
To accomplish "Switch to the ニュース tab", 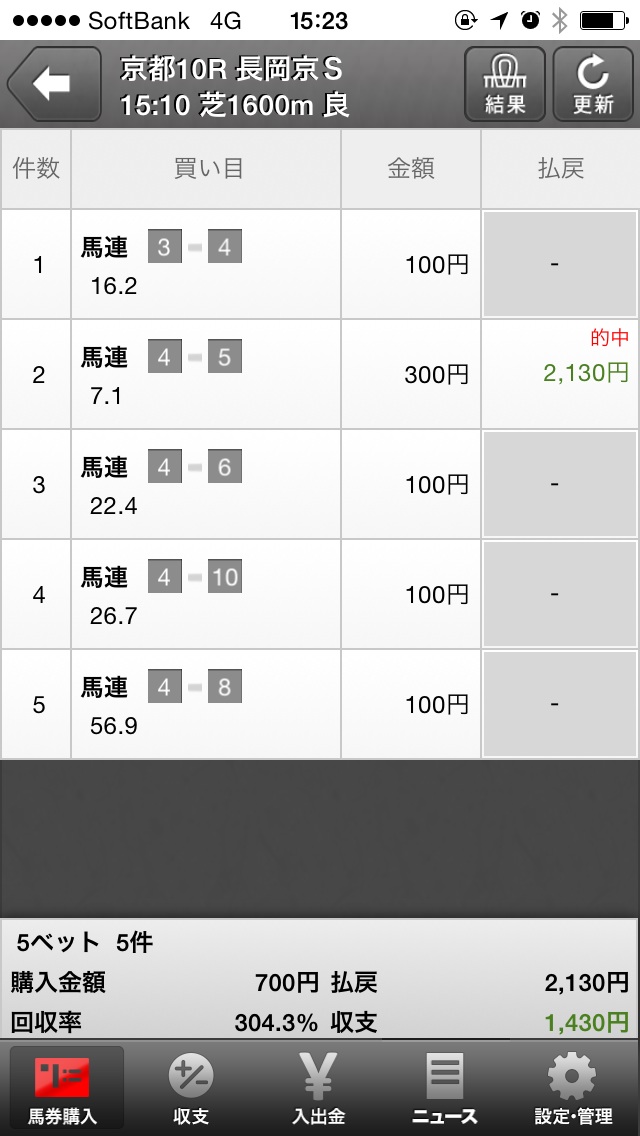I will (x=446, y=1089).
